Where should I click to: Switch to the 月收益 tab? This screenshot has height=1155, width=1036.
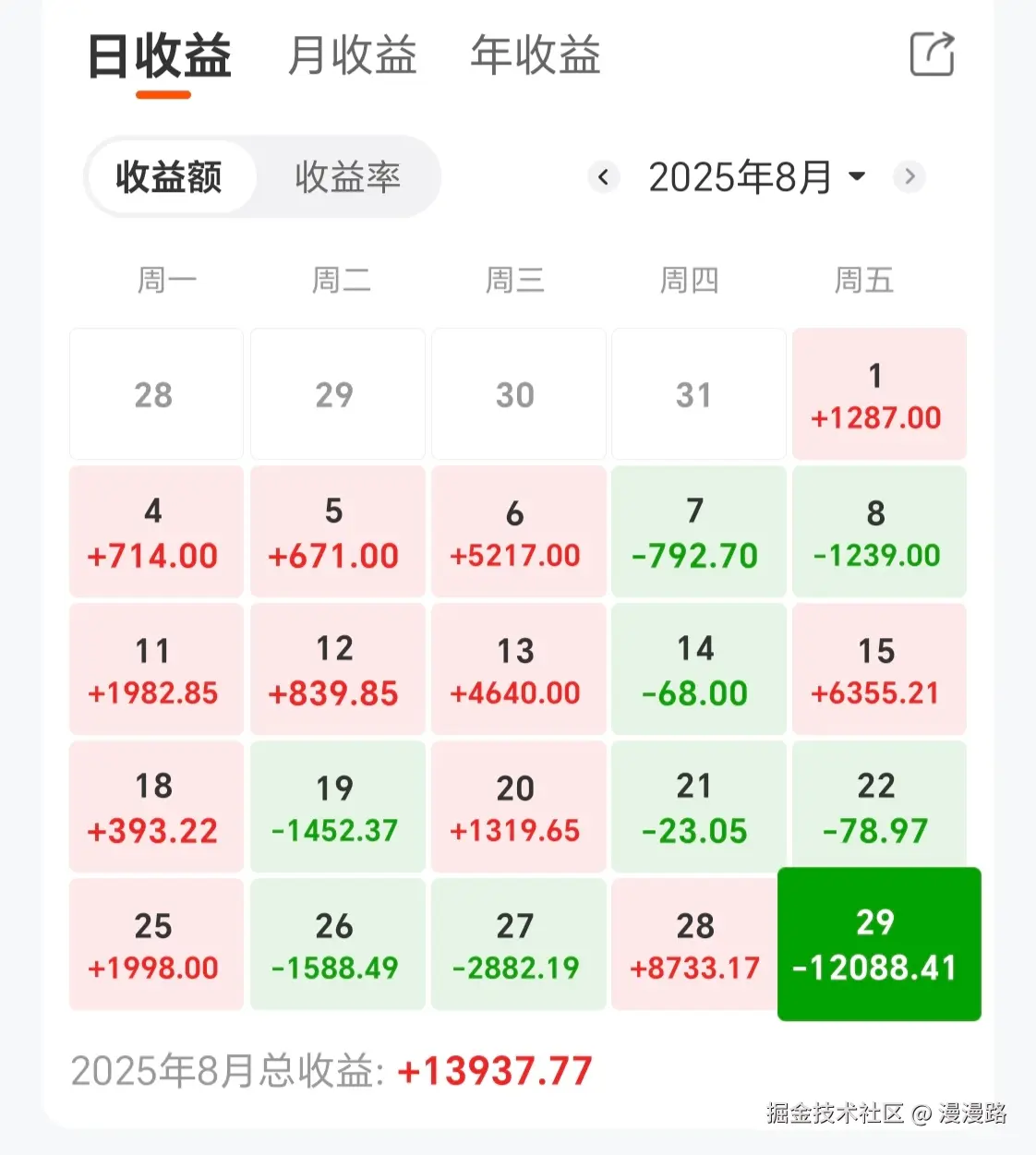click(352, 55)
